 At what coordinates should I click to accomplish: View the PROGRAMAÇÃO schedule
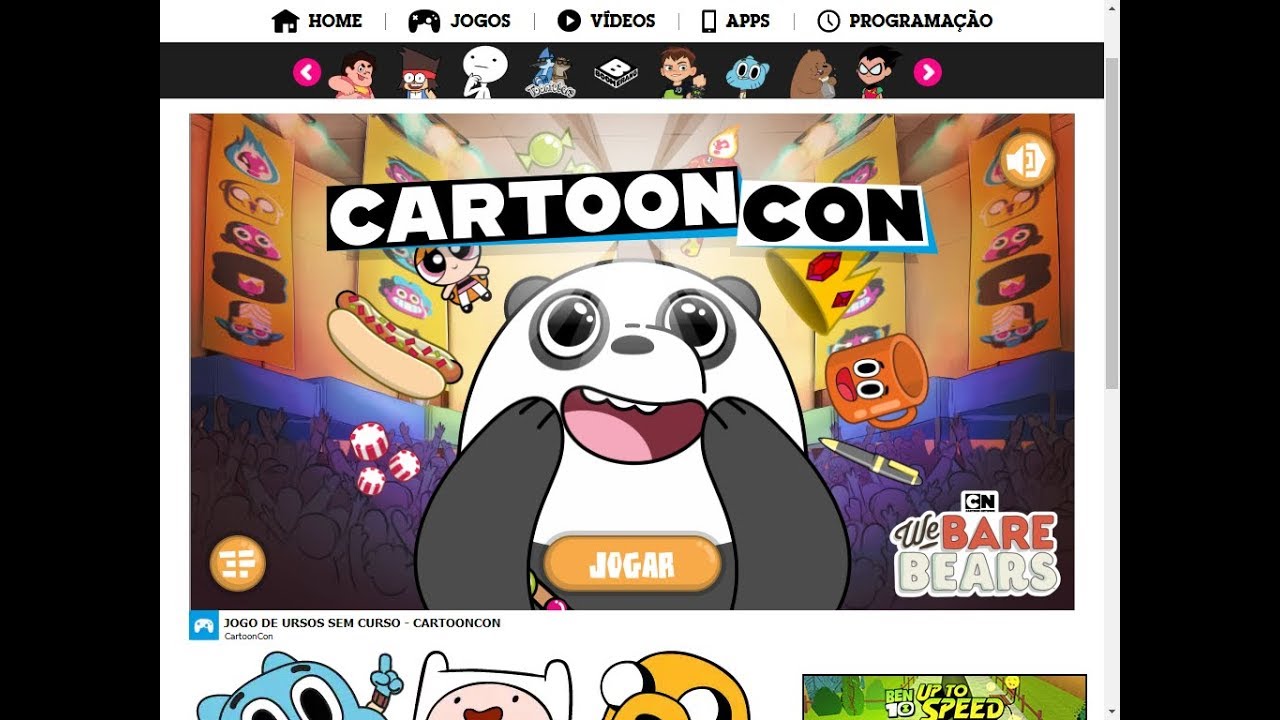coord(904,20)
